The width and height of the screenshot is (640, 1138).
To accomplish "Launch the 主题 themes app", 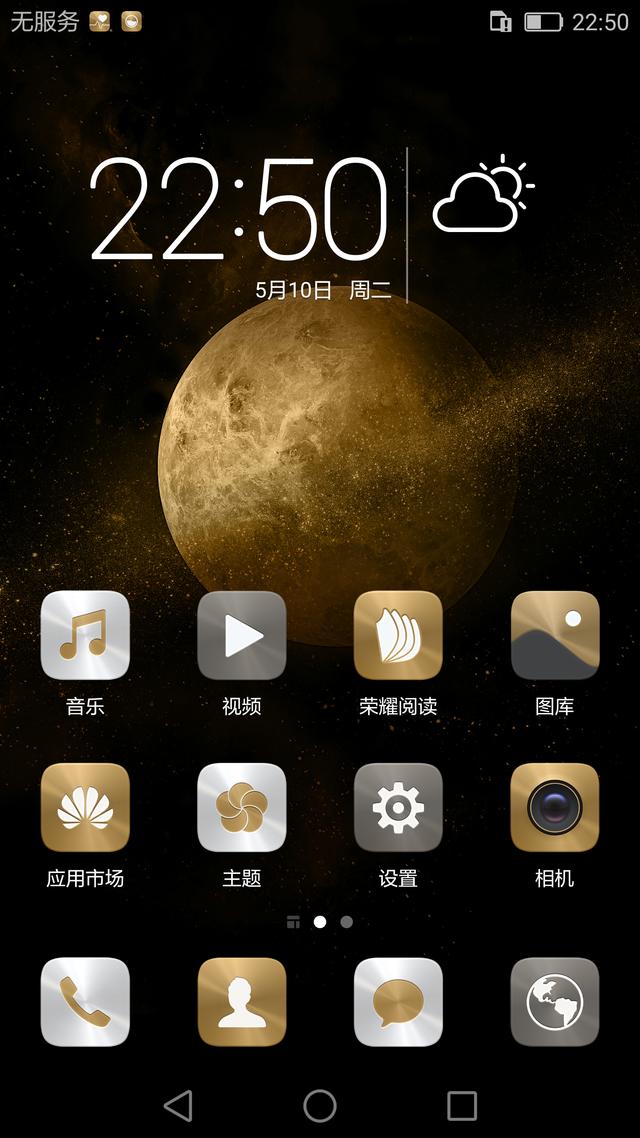I will tap(241, 807).
